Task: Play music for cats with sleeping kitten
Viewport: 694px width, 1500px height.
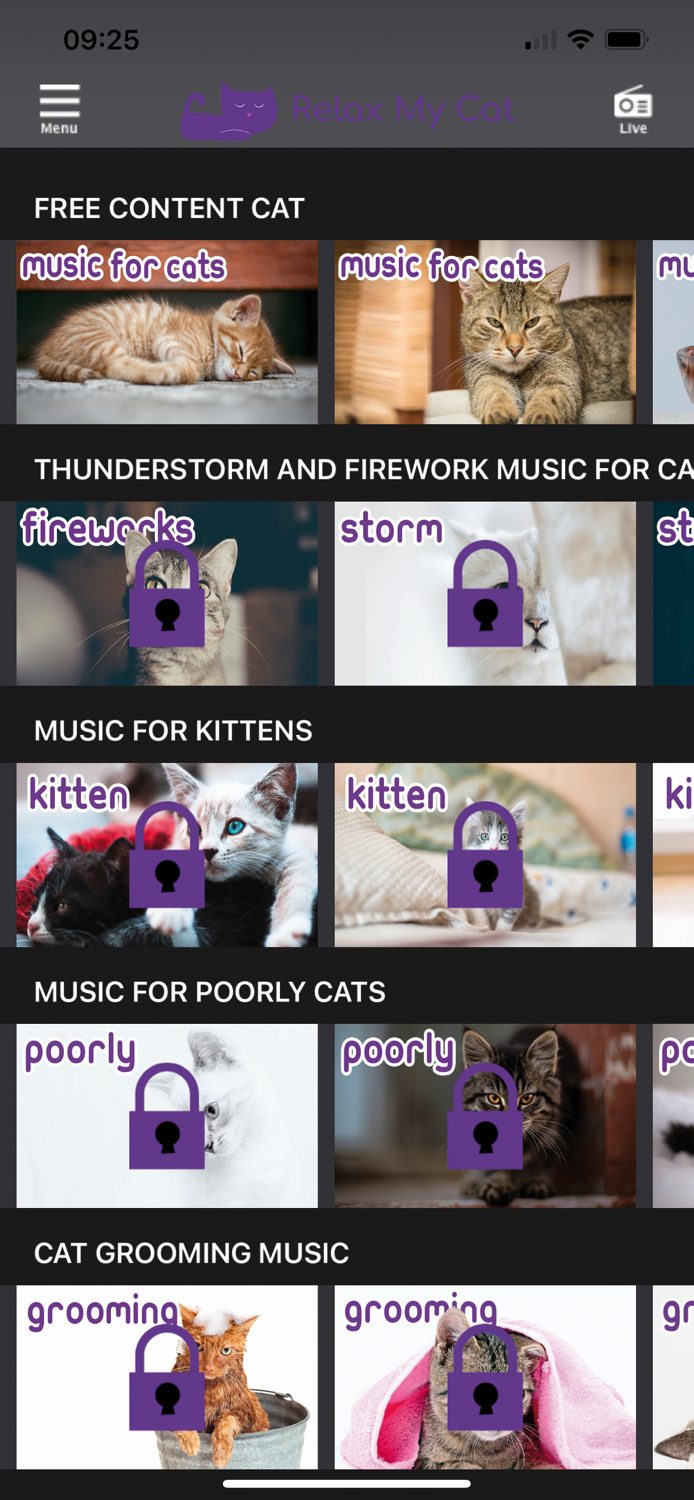Action: [167, 332]
